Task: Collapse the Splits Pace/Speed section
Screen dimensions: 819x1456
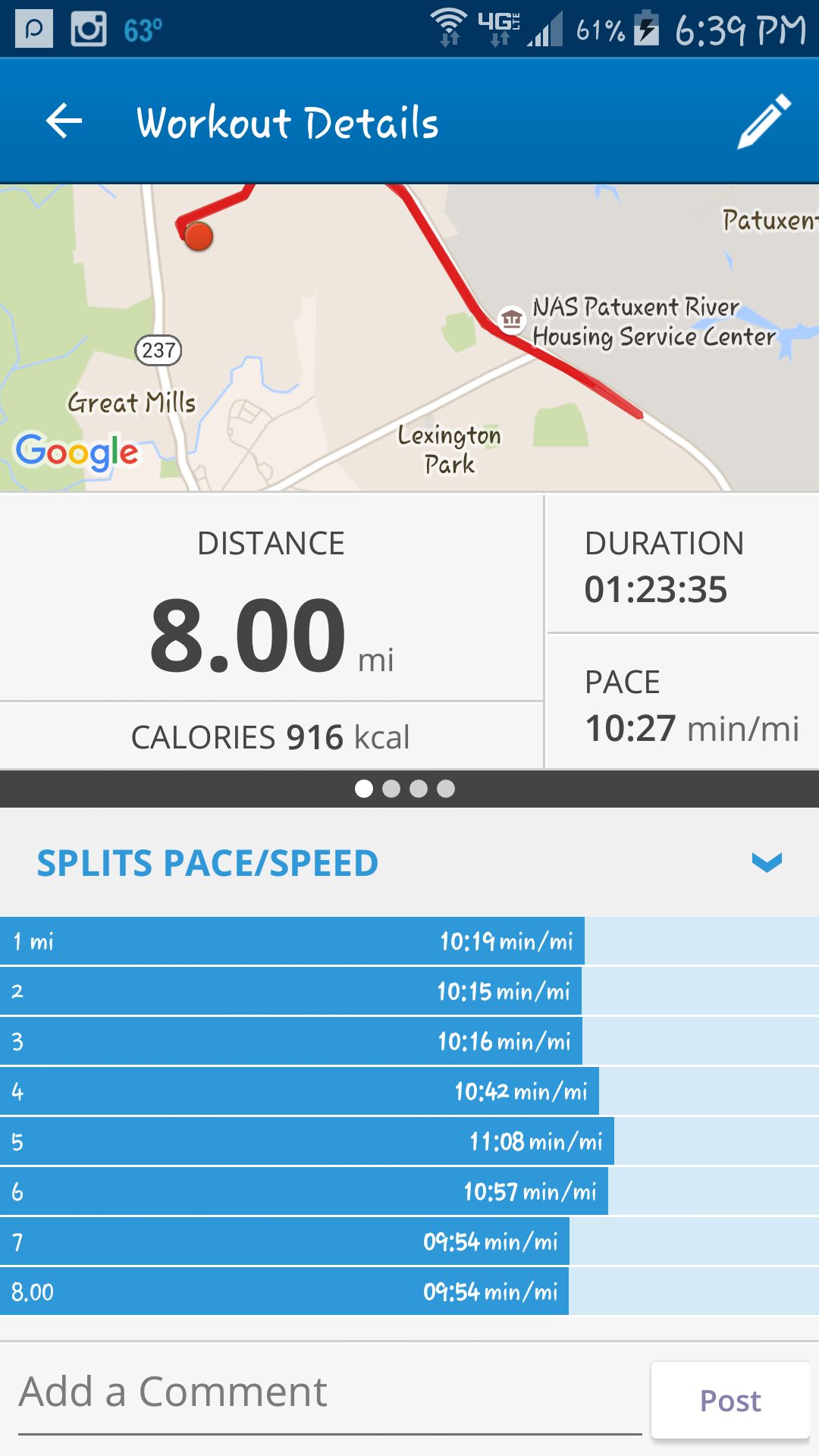Action: (766, 862)
